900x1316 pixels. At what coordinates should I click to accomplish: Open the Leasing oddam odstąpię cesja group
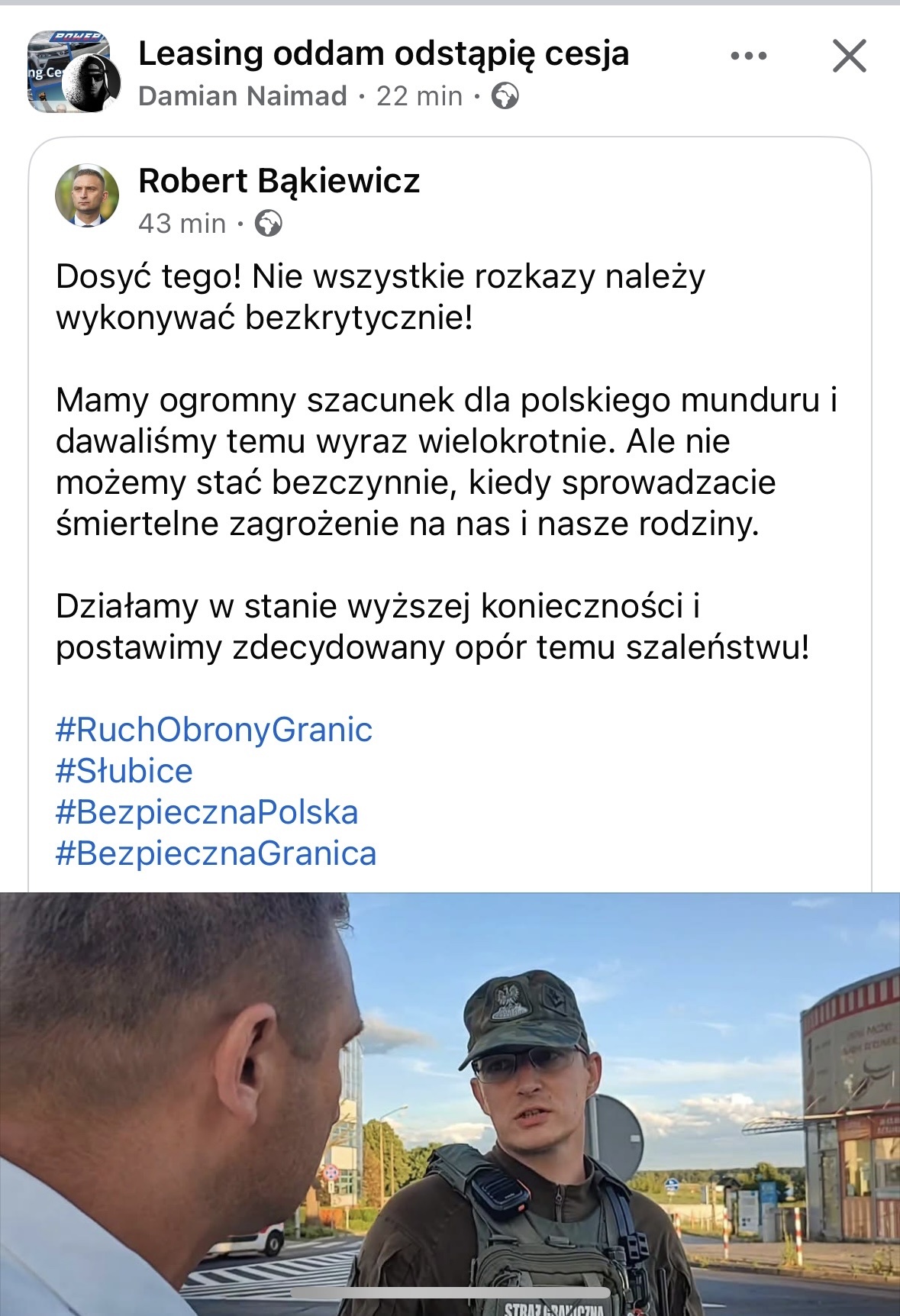(x=383, y=53)
